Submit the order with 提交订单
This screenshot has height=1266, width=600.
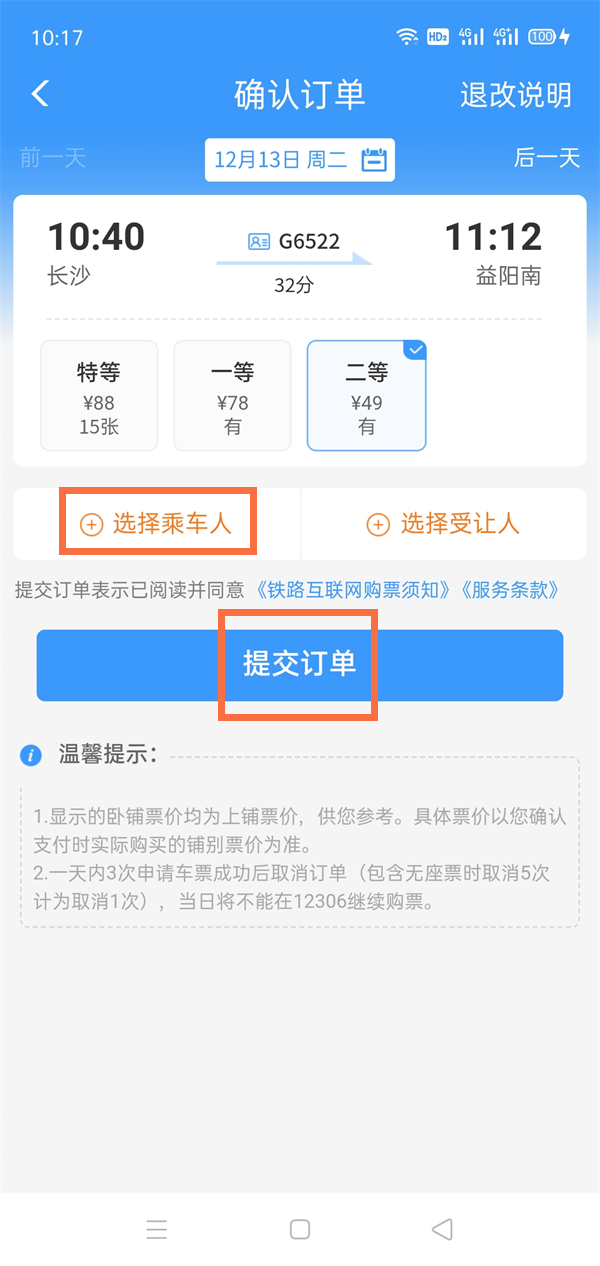coord(299,665)
